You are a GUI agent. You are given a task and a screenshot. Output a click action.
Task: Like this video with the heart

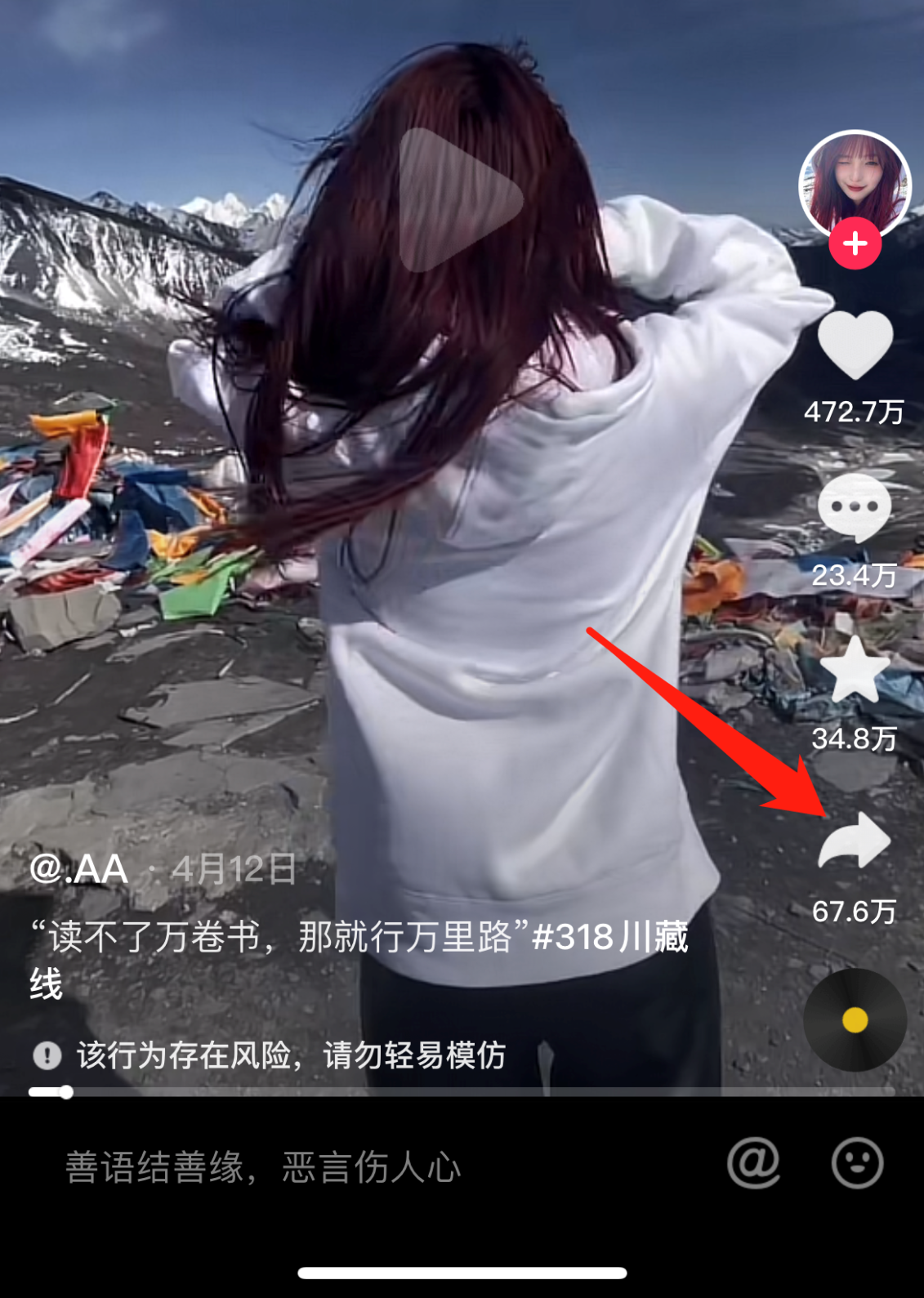[855, 345]
